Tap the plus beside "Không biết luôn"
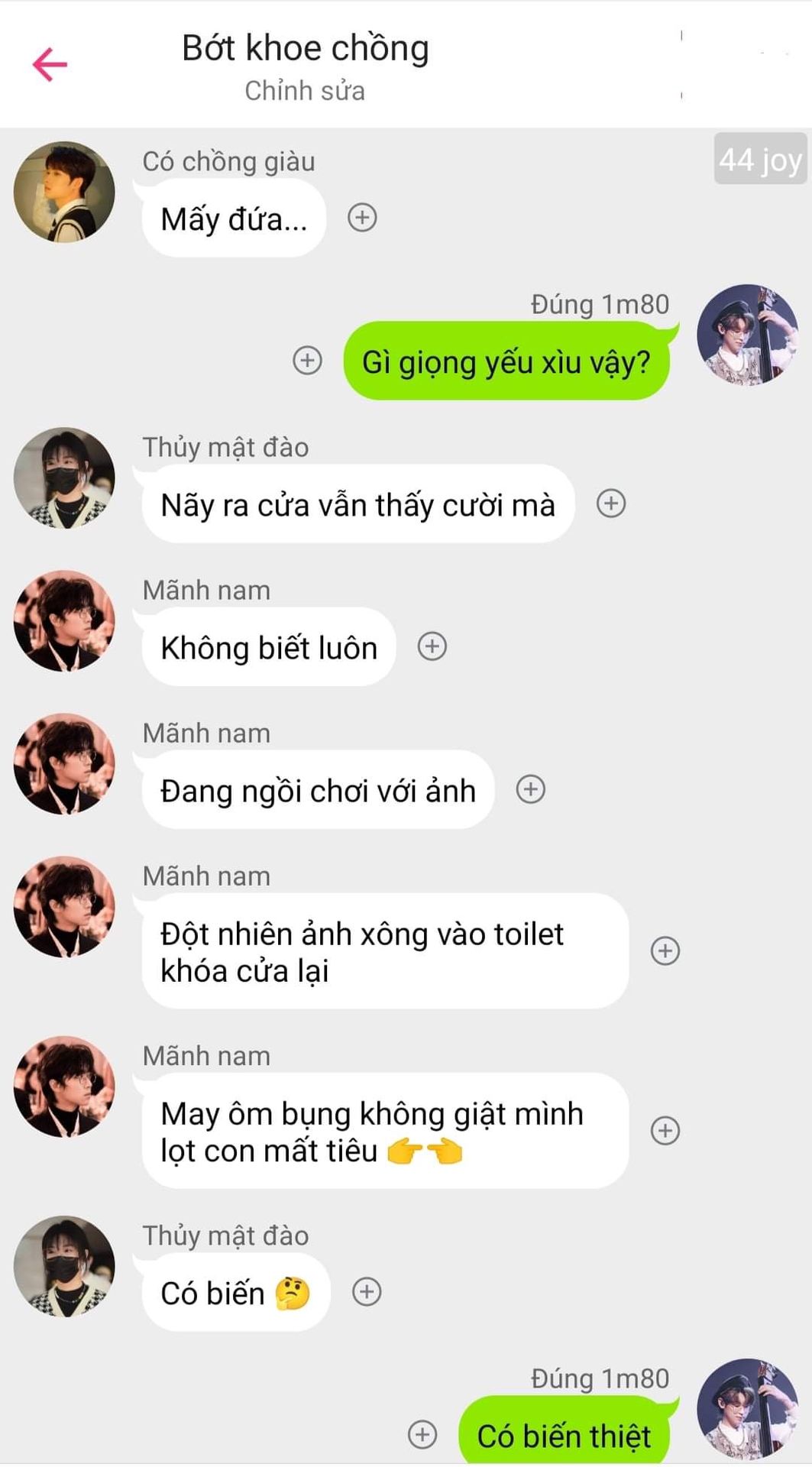Viewport: 812px width, 1467px height. (432, 646)
